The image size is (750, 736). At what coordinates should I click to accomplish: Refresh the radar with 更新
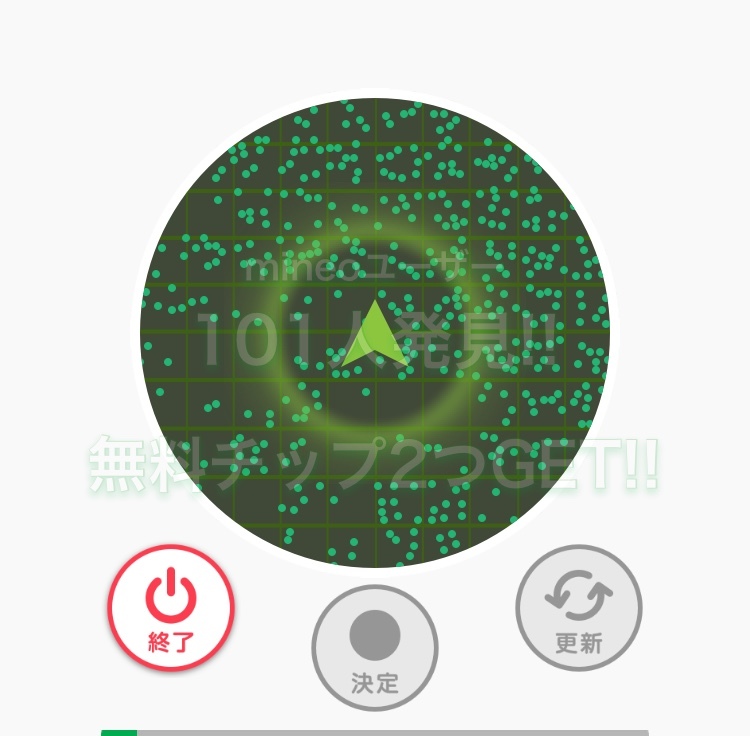pyautogui.click(x=578, y=607)
